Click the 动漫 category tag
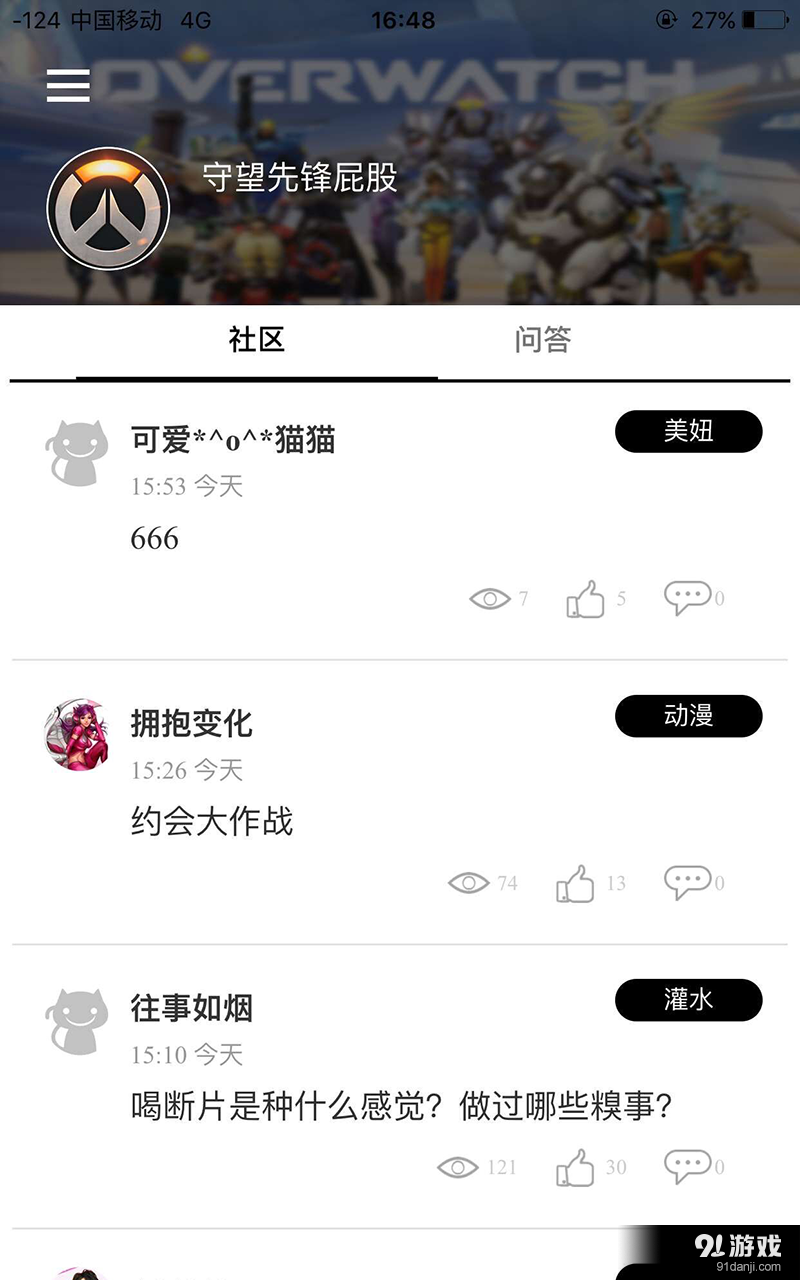 tap(688, 716)
